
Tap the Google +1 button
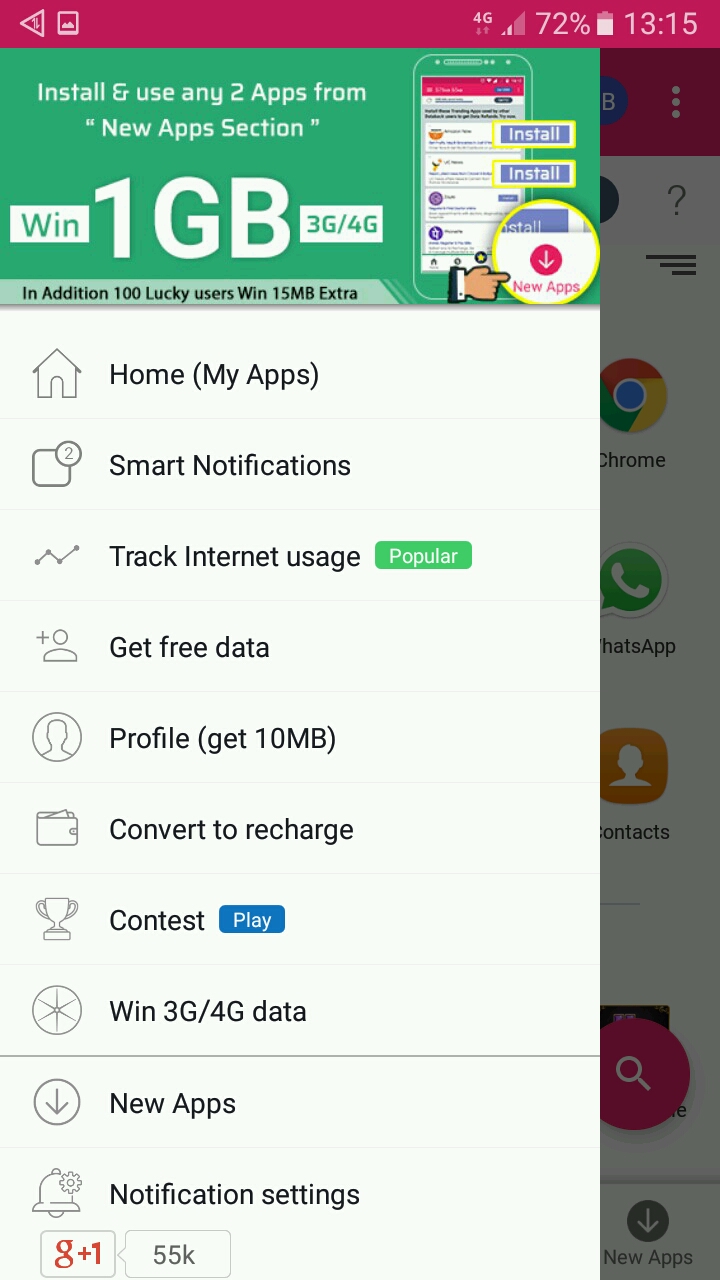pyautogui.click(x=78, y=1254)
